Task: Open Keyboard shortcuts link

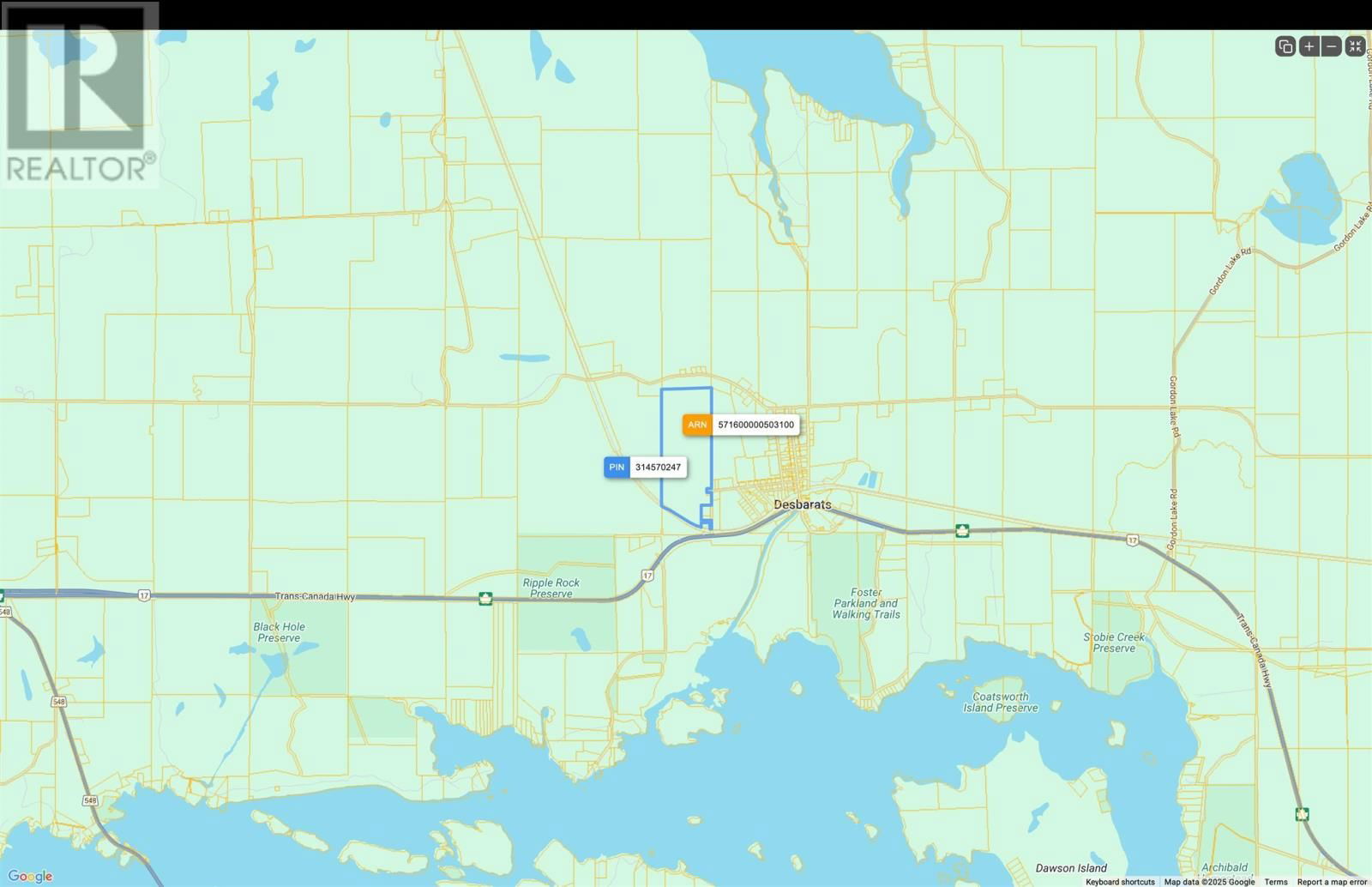Action: 1120,881
